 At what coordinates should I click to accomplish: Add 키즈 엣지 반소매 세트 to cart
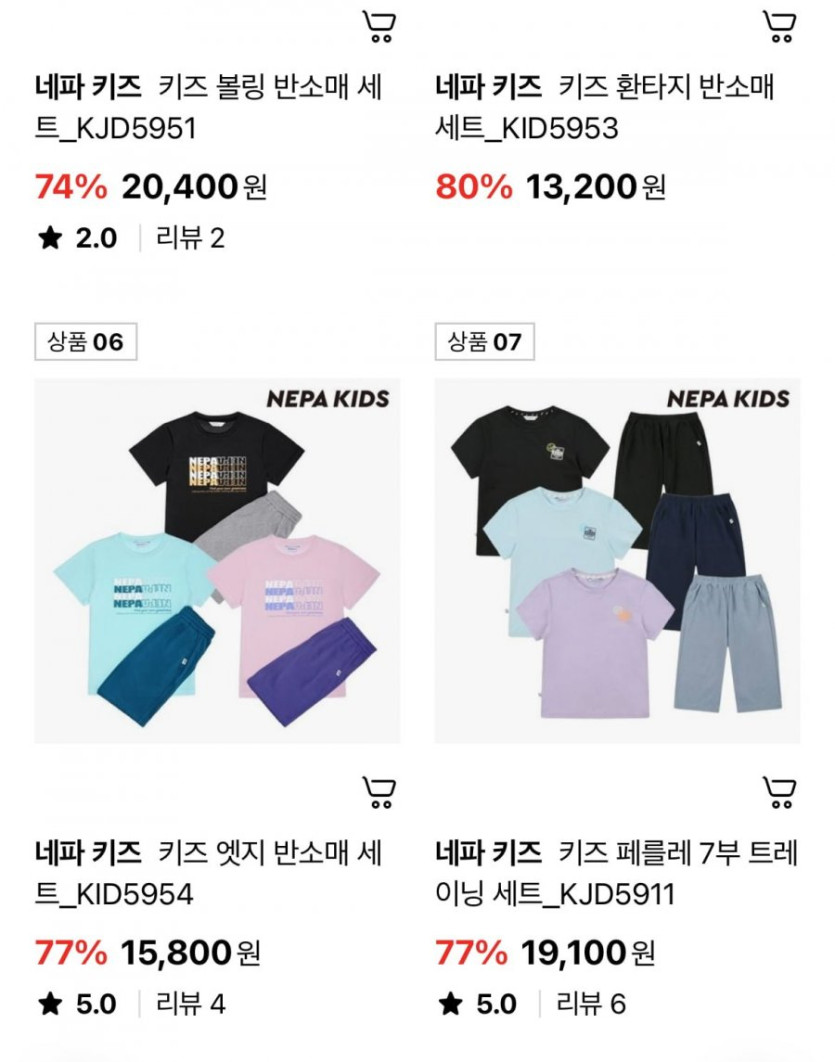click(x=378, y=792)
